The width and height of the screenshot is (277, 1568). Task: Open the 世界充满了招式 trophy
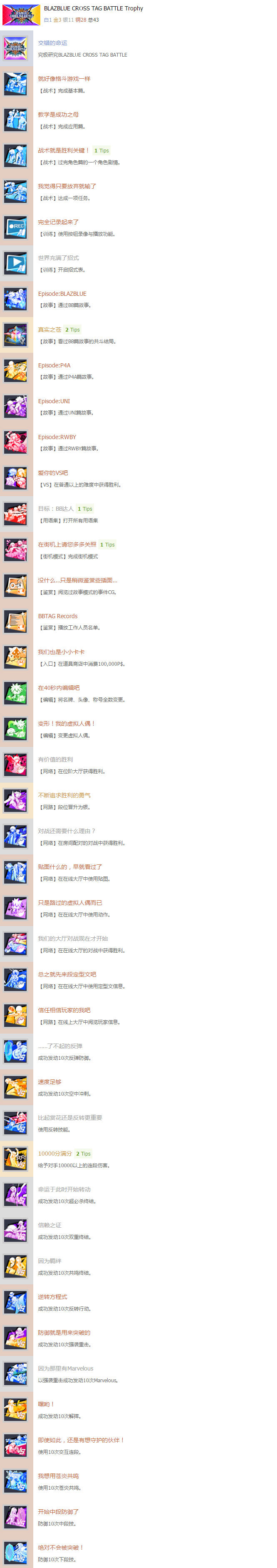point(58,257)
